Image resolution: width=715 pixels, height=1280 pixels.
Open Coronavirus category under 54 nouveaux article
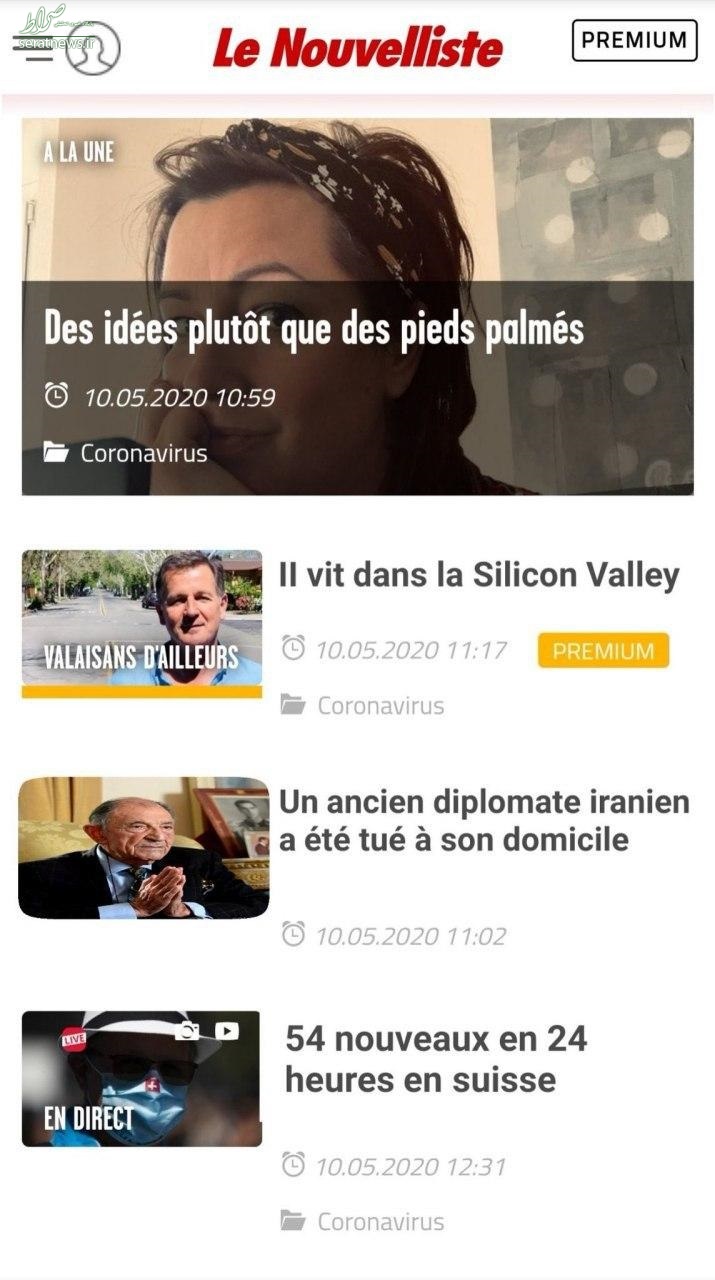click(380, 1221)
